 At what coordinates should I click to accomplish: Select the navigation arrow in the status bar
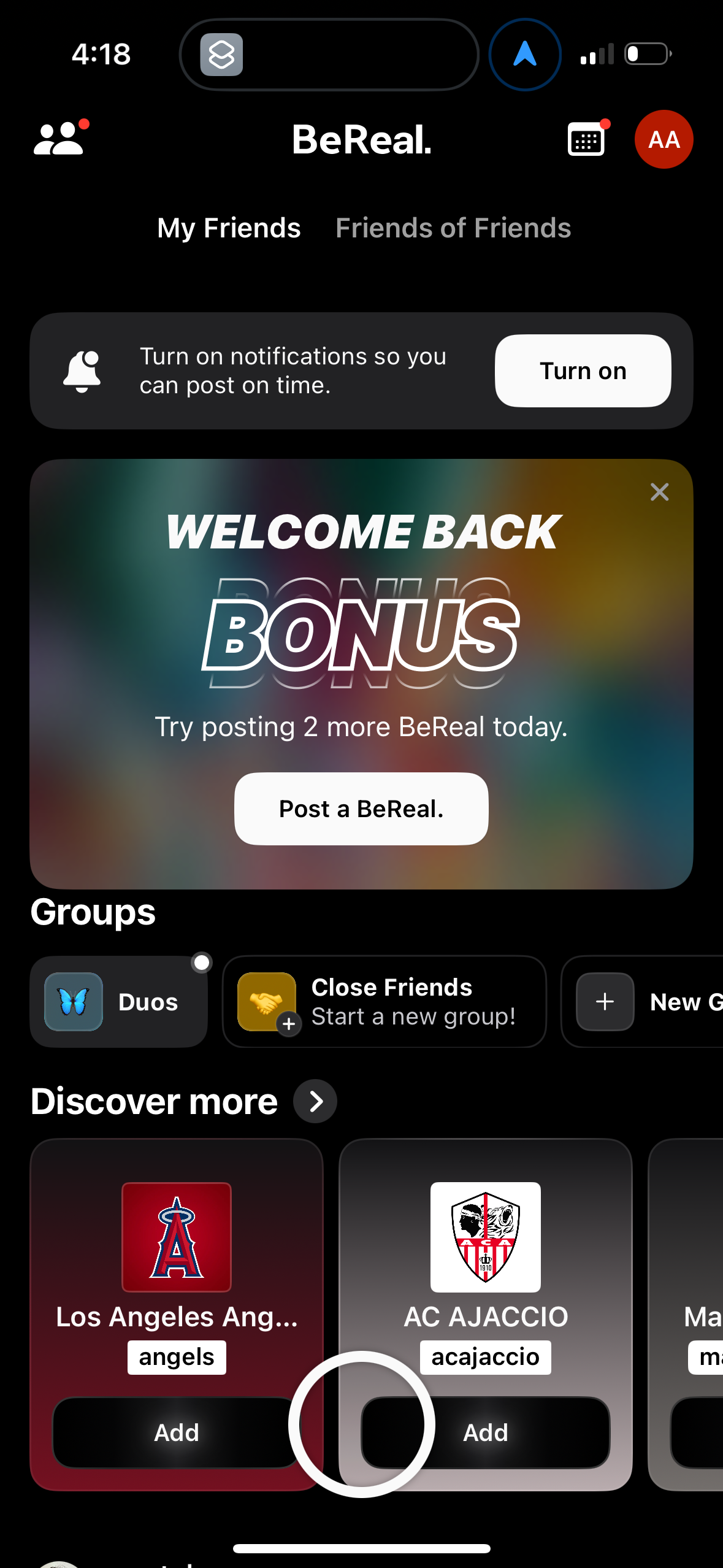(524, 54)
